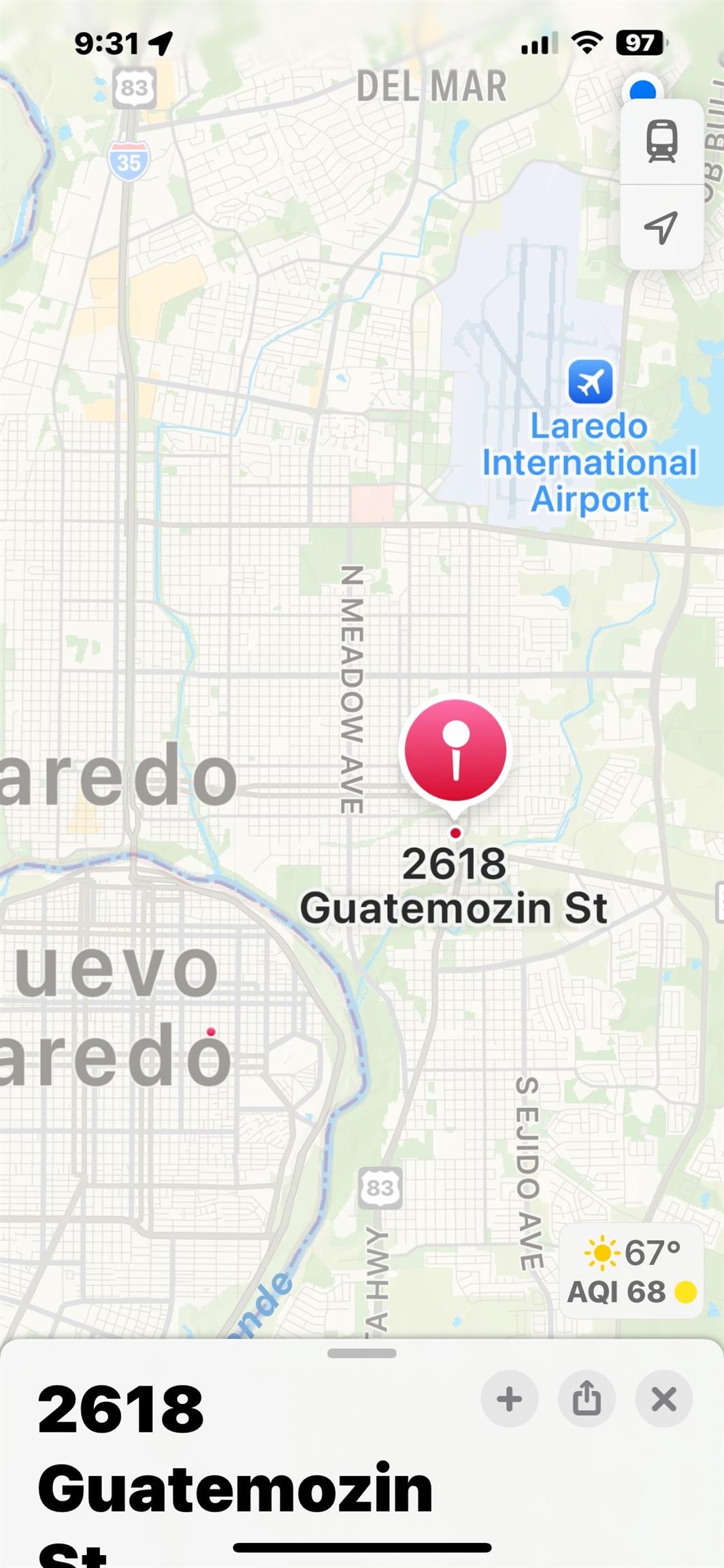Select the Laredo International Airport marker
Image resolution: width=724 pixels, height=1568 pixels.
click(x=590, y=382)
